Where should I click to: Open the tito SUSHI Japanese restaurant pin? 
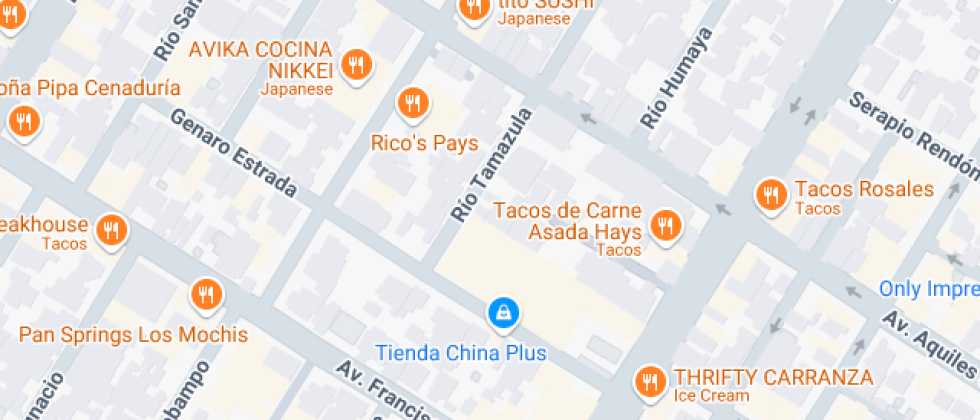coord(472,8)
